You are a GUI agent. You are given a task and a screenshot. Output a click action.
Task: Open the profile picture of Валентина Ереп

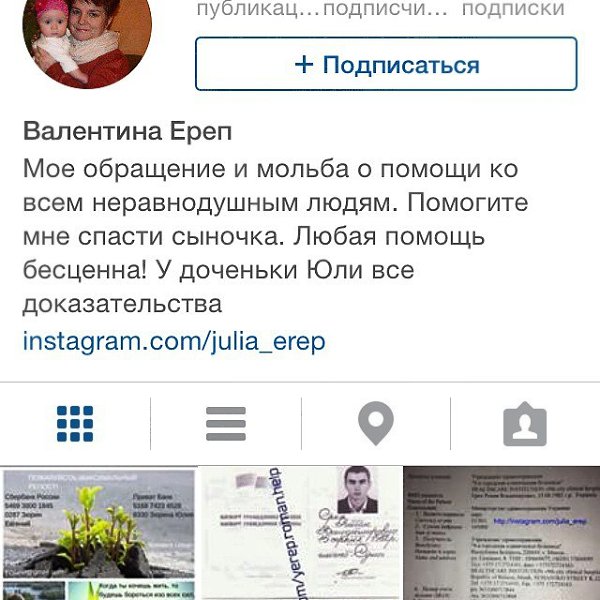[x=87, y=38]
